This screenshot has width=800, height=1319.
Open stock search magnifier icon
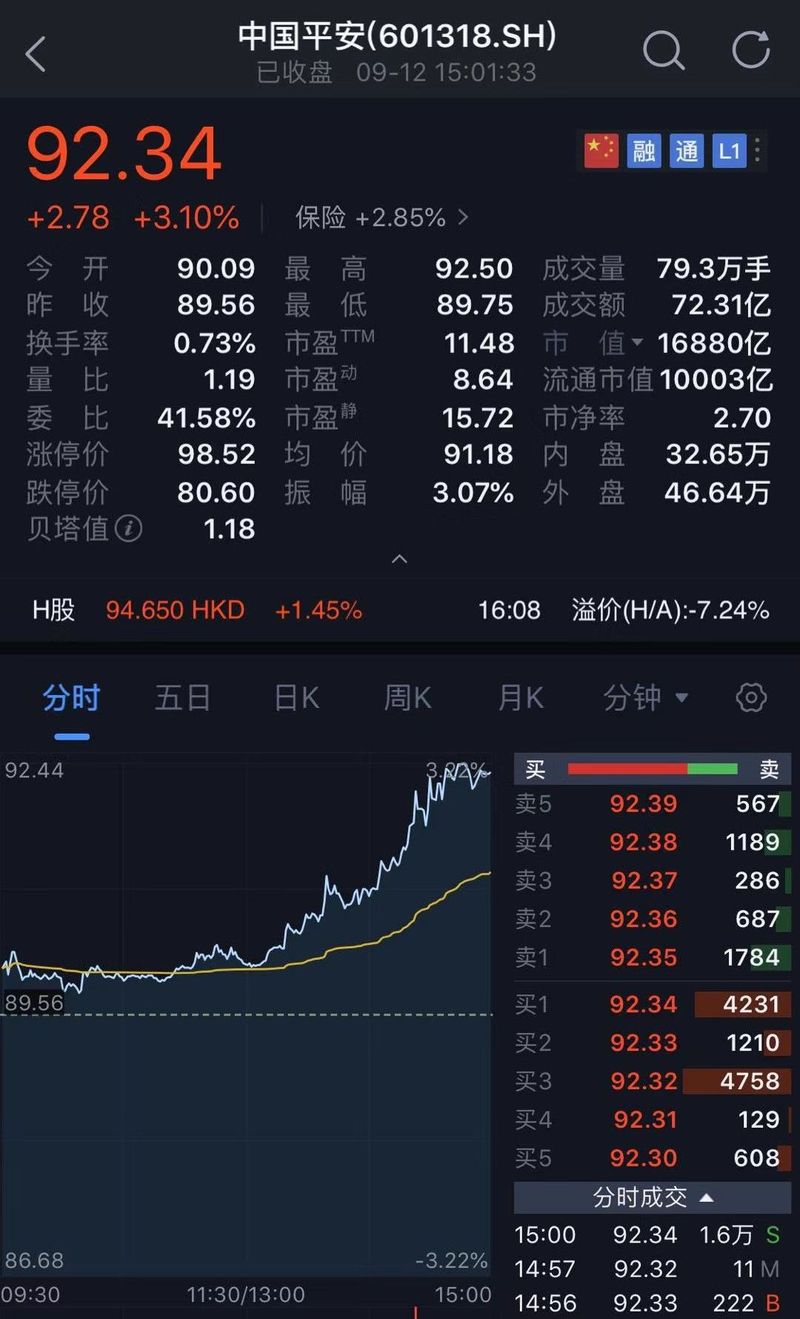click(663, 49)
